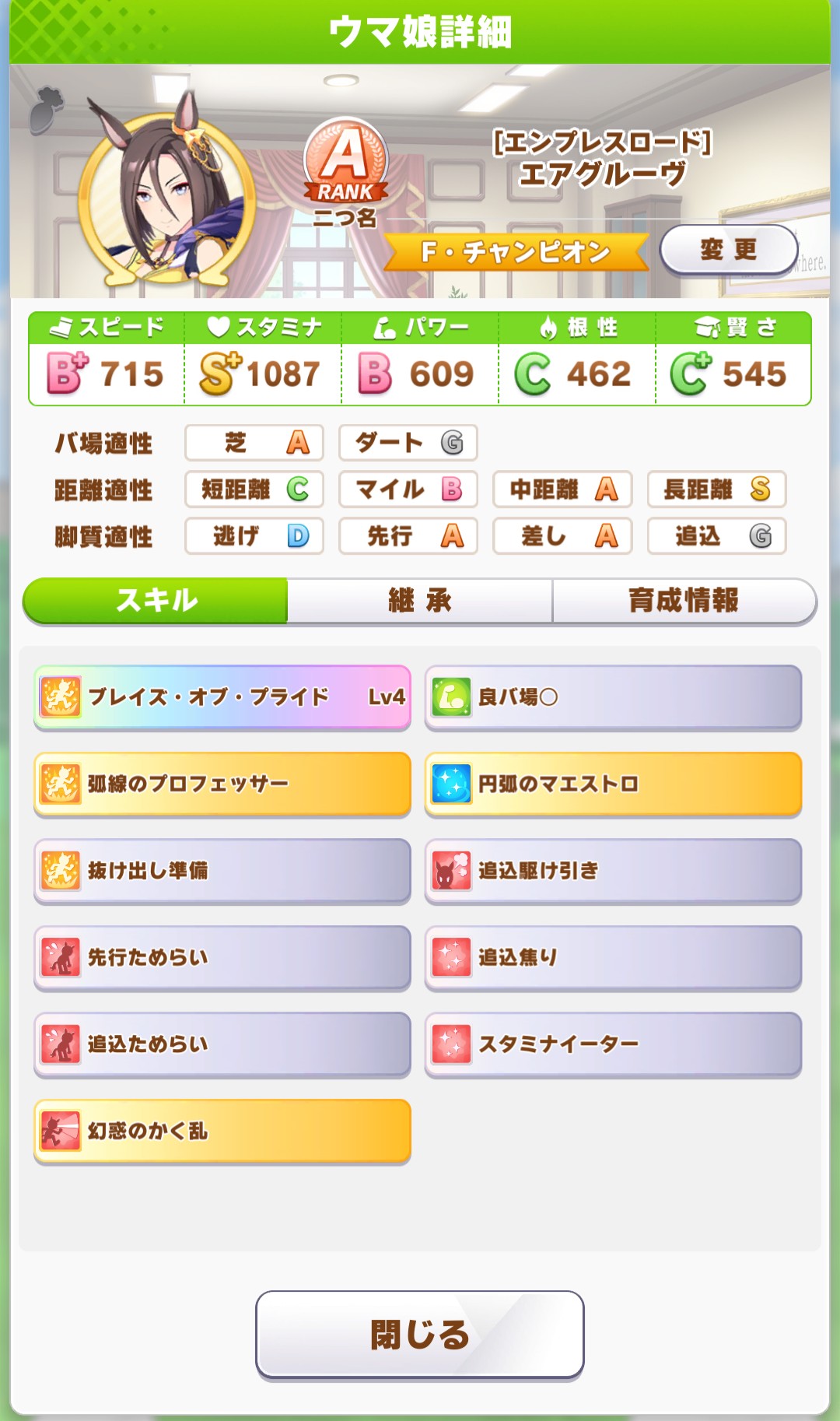Screen dimensions: 840x1421
Task: Show the 追込ためらい skill description
Action: 222,1044
